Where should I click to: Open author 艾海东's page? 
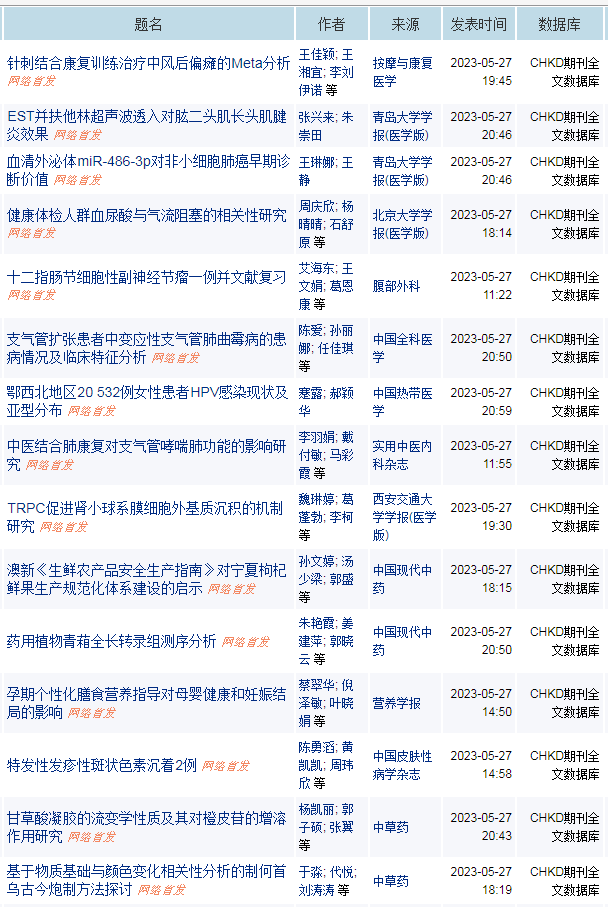tap(313, 269)
